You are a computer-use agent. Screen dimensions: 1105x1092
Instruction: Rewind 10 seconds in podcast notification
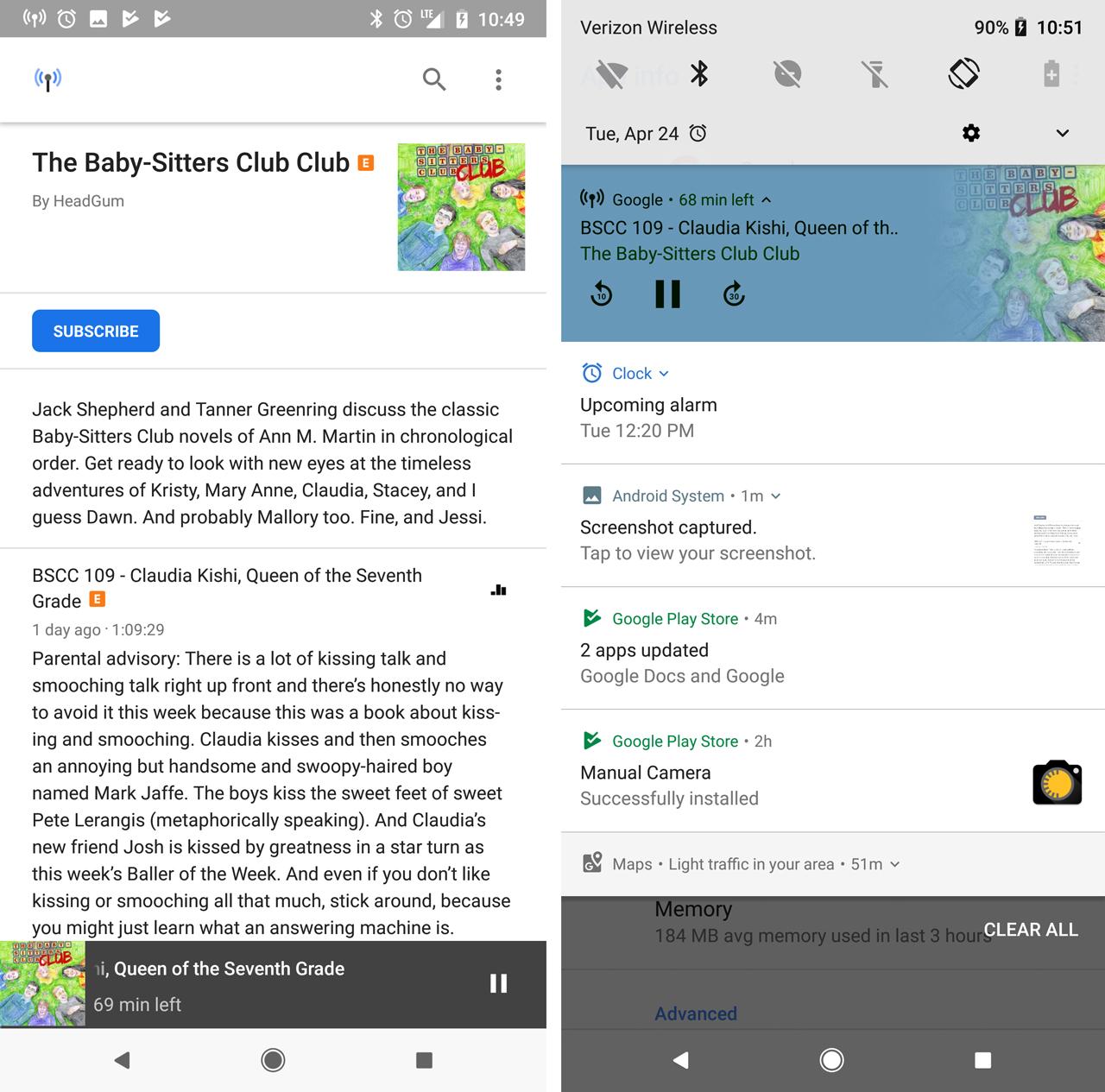602,294
